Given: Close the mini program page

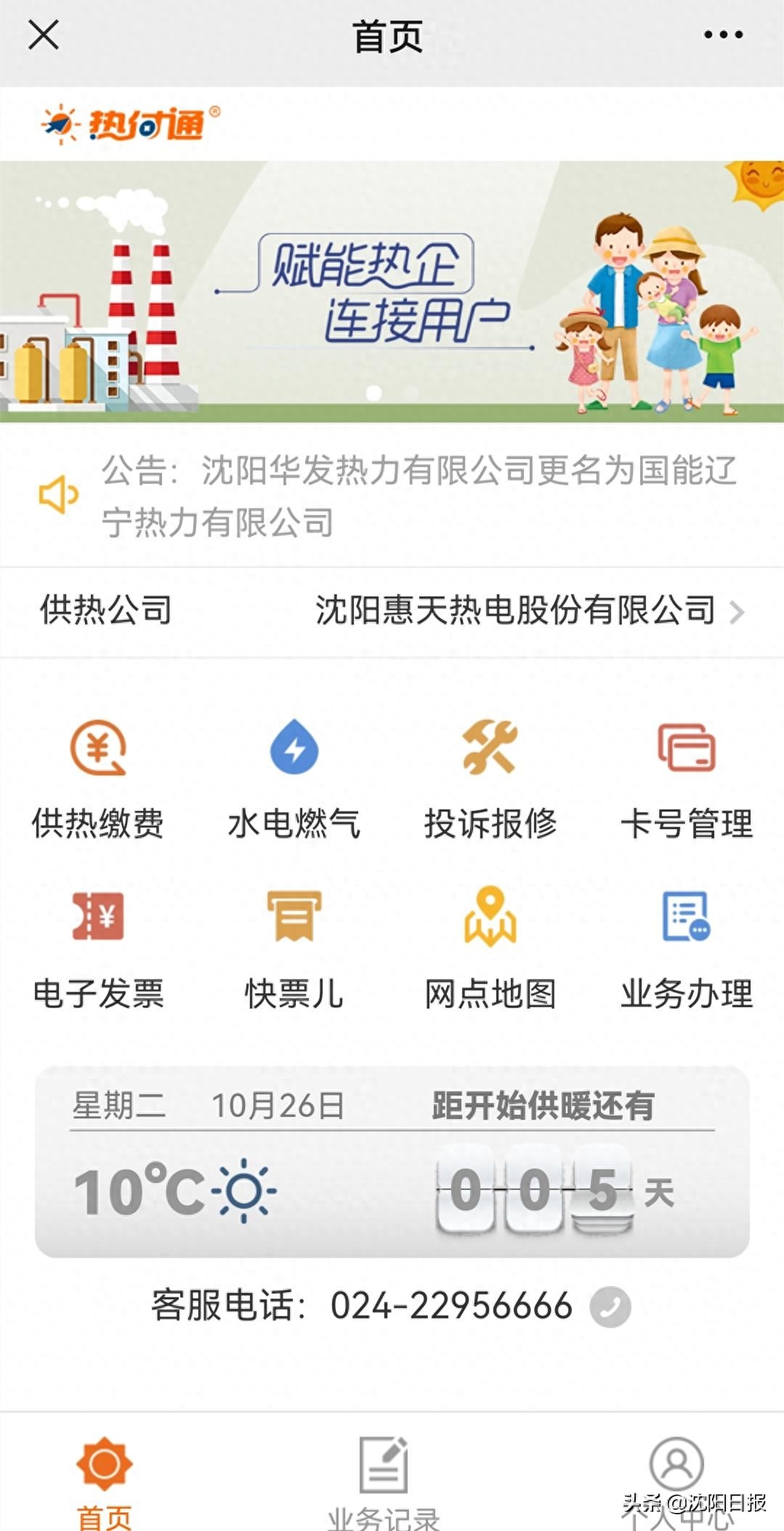Looking at the screenshot, I should 44,35.
